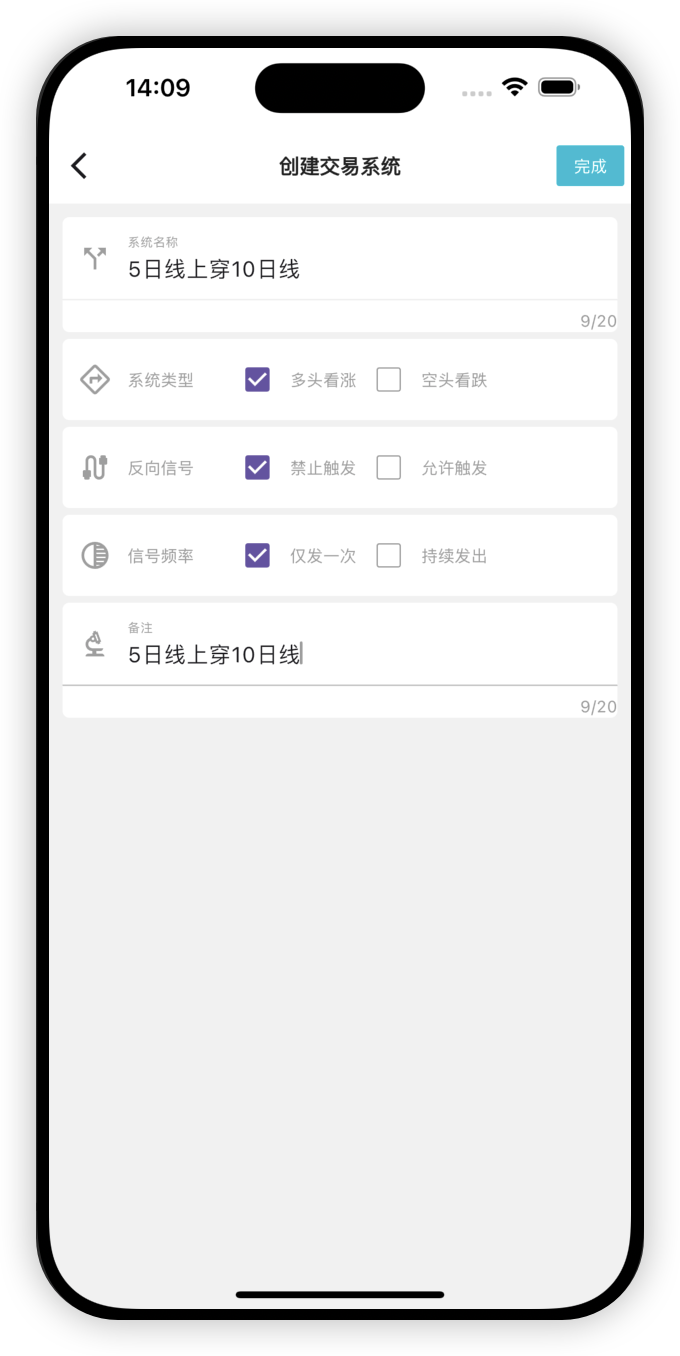The width and height of the screenshot is (680, 1356).
Task: Uncheck the 禁止触发 checkbox
Action: point(257,467)
